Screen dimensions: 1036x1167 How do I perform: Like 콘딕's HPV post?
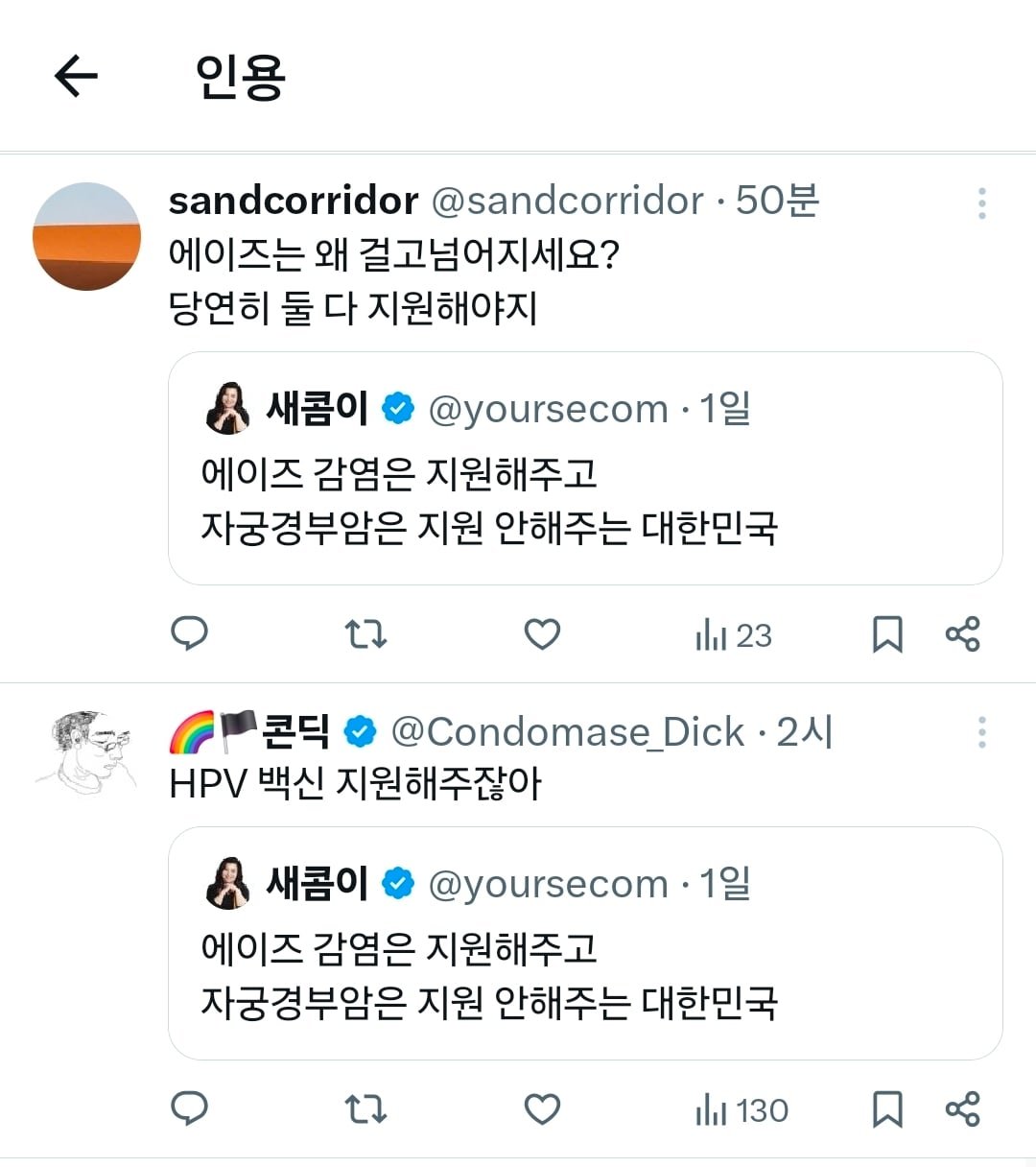tap(542, 1109)
